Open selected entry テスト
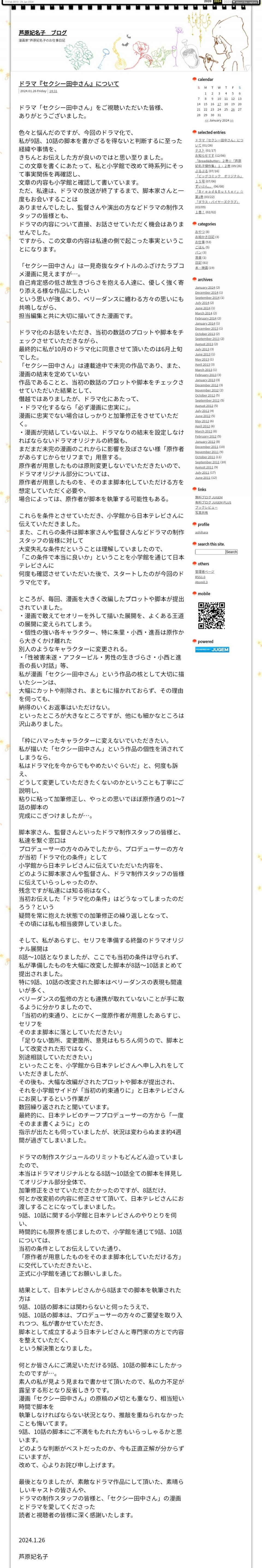Image resolution: width=262 pixels, height=1568 pixels. 200,150
